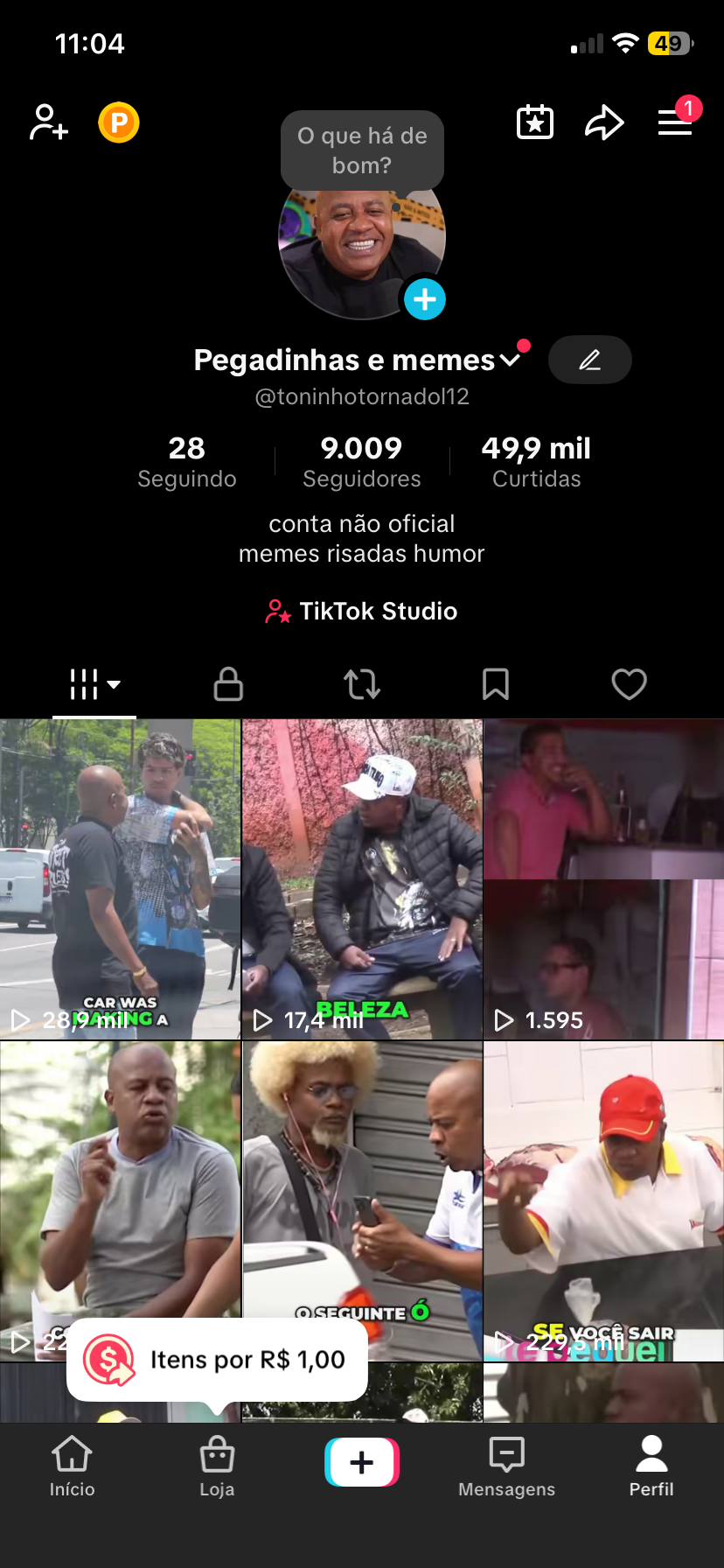This screenshot has height=1568, width=724.
Task: Open the calendar star icon
Action: (535, 122)
